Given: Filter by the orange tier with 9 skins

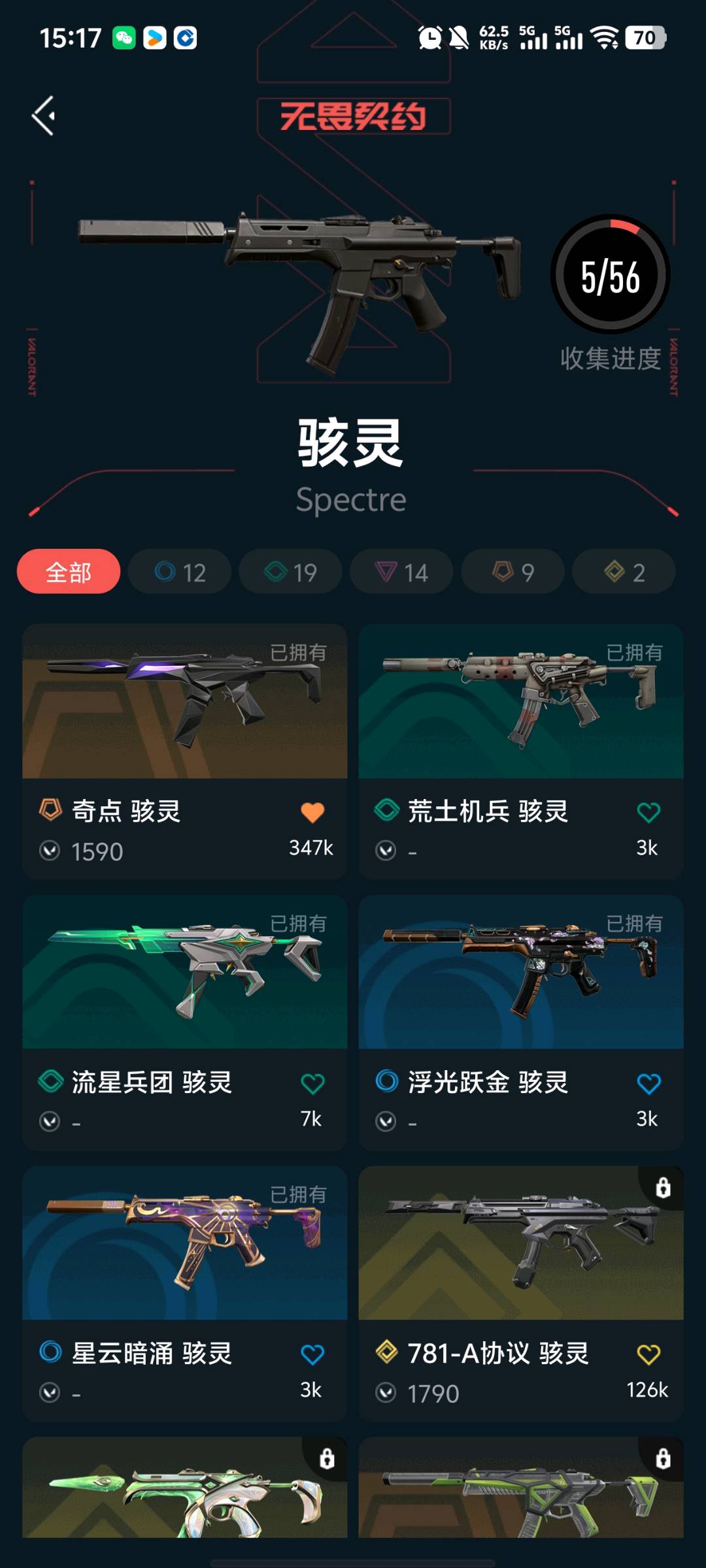Looking at the screenshot, I should (513, 572).
